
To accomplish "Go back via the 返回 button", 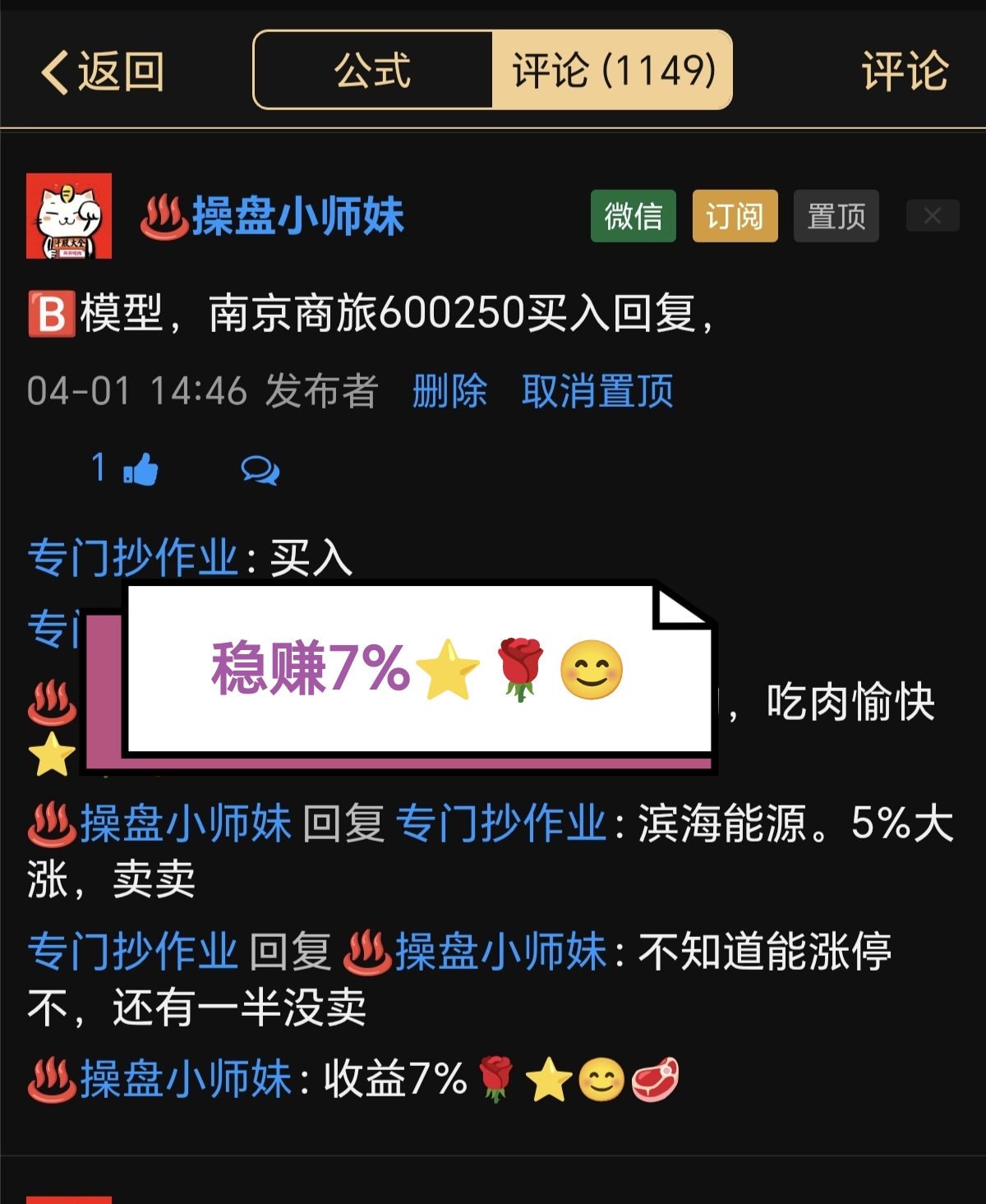I will [103, 72].
